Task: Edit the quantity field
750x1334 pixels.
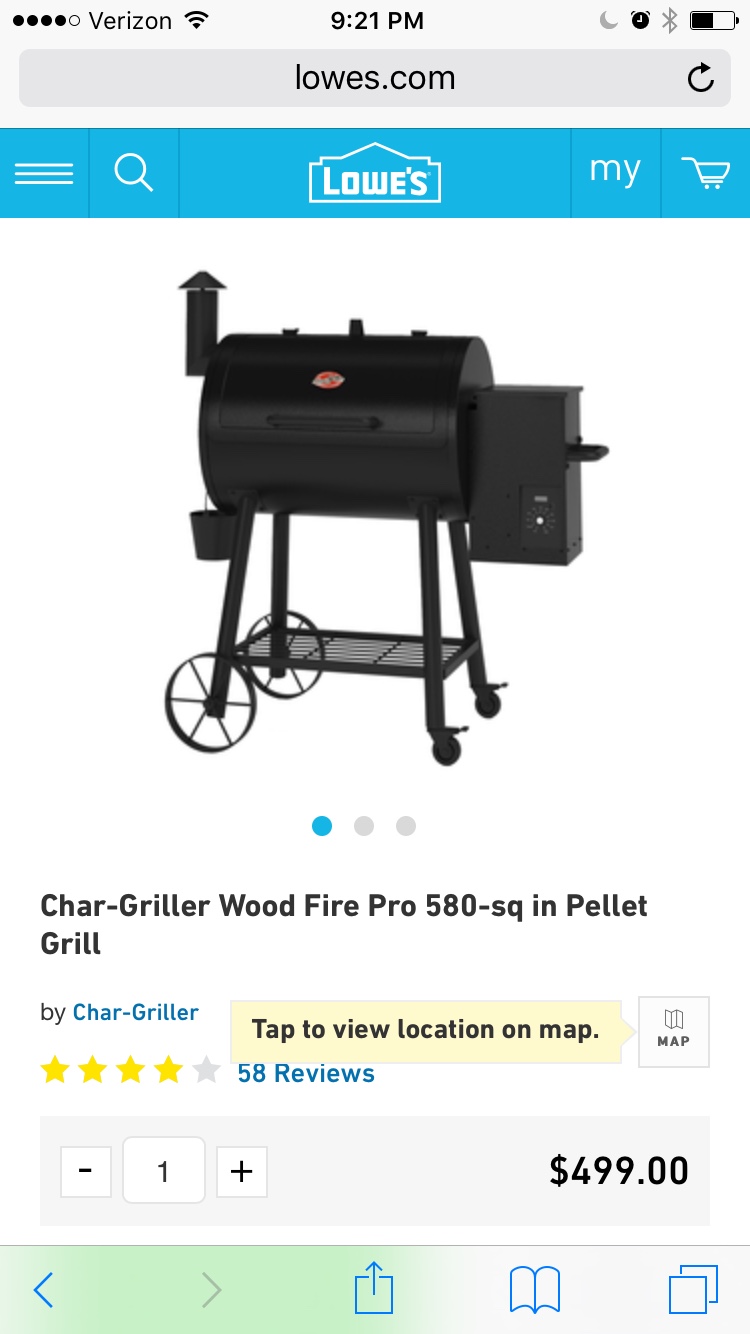Action: tap(163, 1171)
